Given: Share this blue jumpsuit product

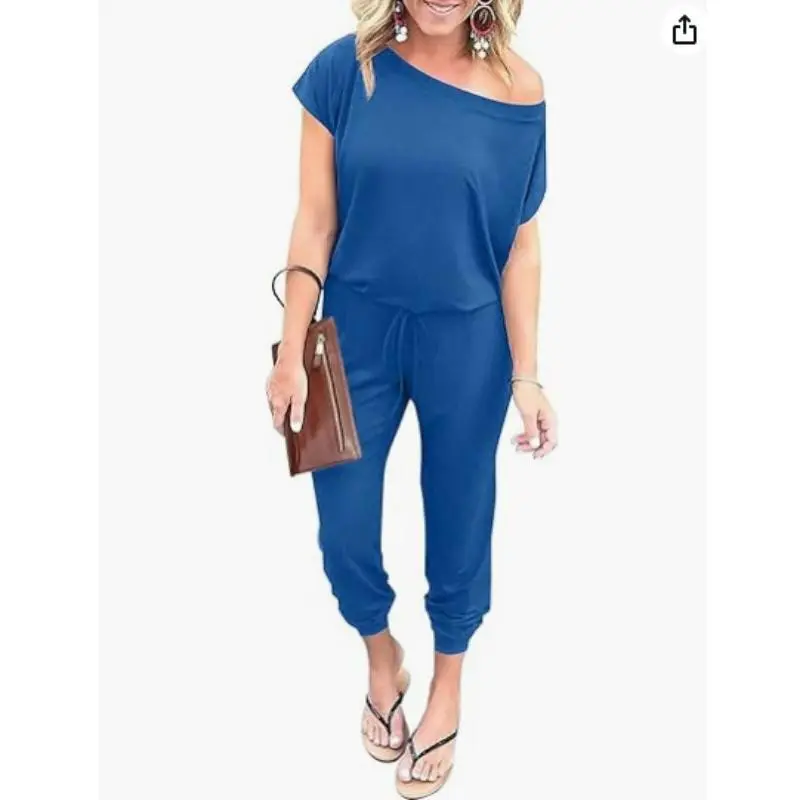Looking at the screenshot, I should tap(684, 31).
